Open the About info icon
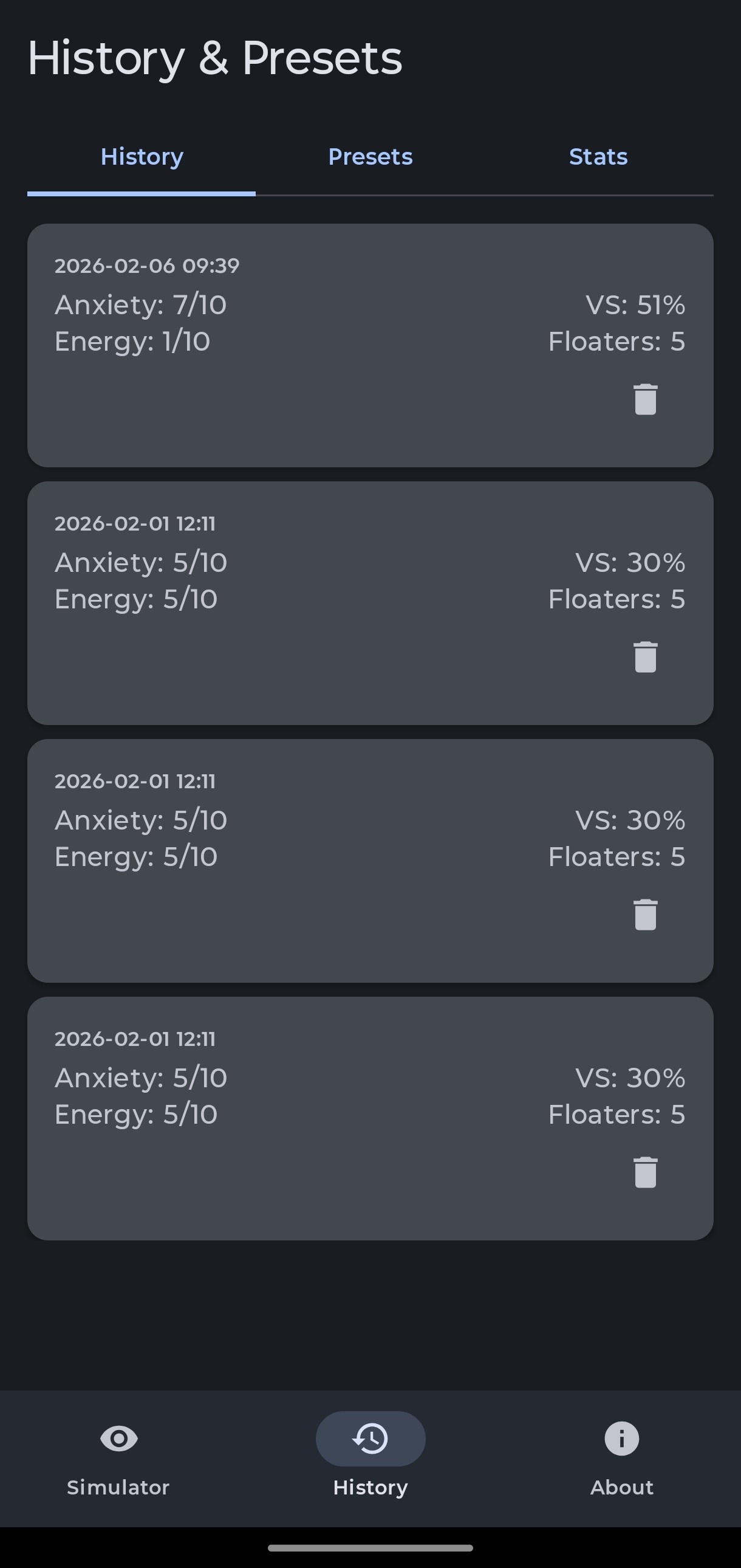The height and width of the screenshot is (1568, 741). coord(621,1437)
